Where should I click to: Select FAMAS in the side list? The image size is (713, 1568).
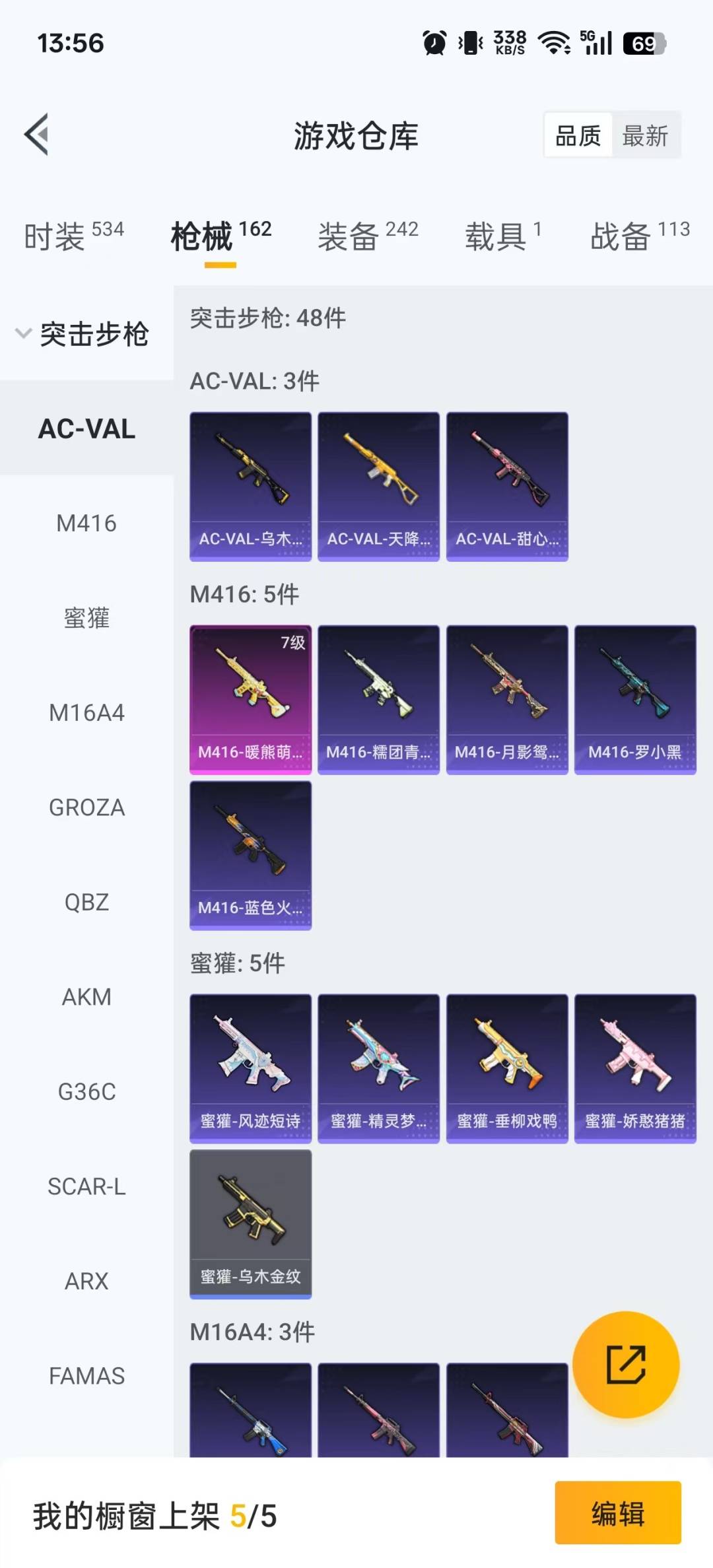[x=86, y=1376]
